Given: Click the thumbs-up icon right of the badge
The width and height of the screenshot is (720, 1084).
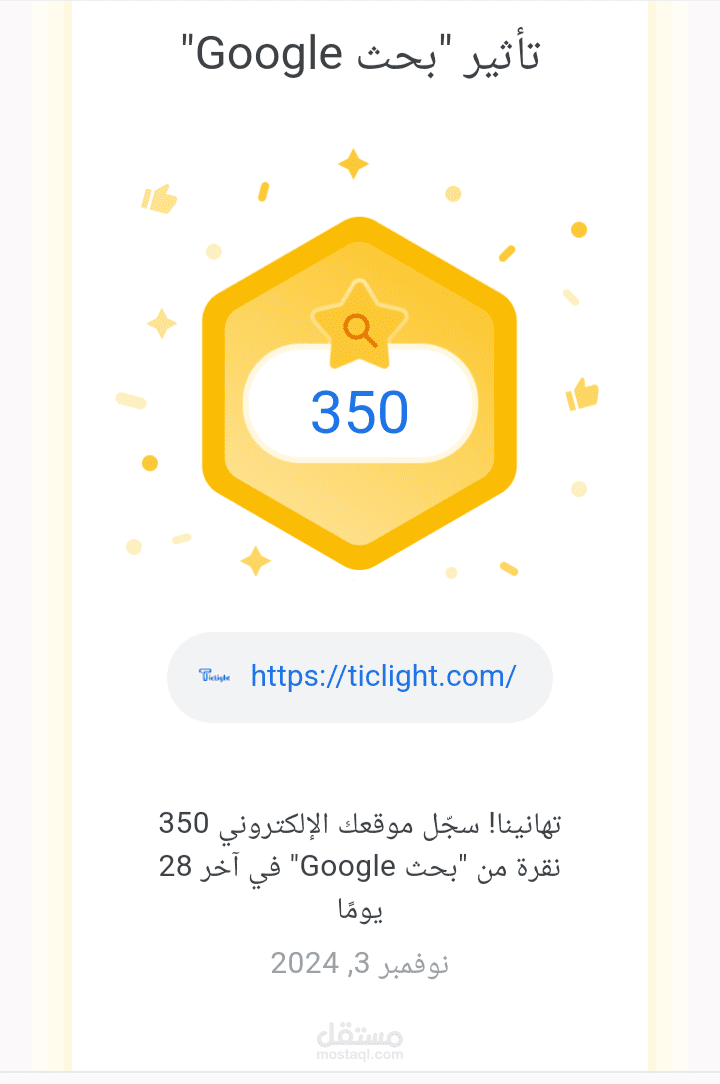Looking at the screenshot, I should (x=581, y=395).
